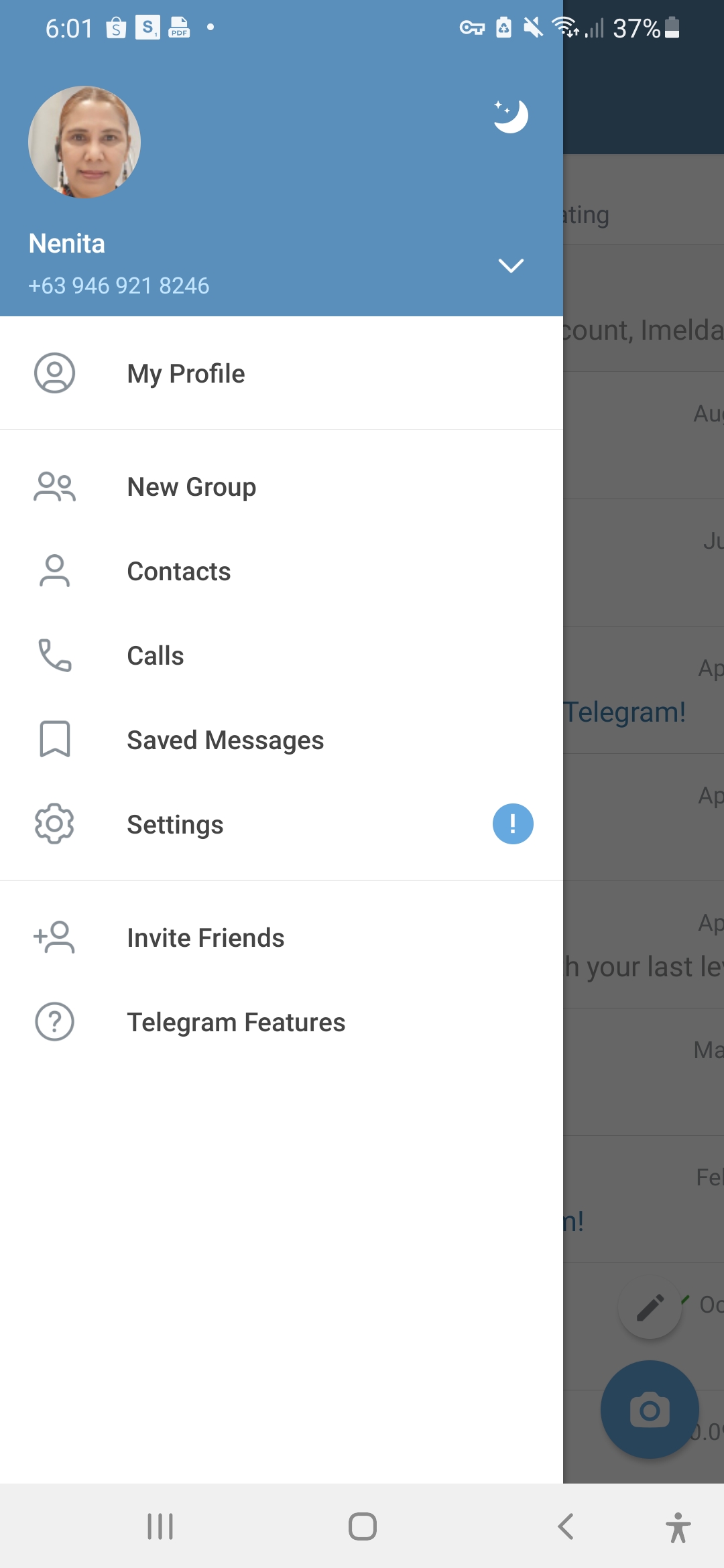Go to Settings
Viewport: 724px width, 1568px height.
pos(176,825)
